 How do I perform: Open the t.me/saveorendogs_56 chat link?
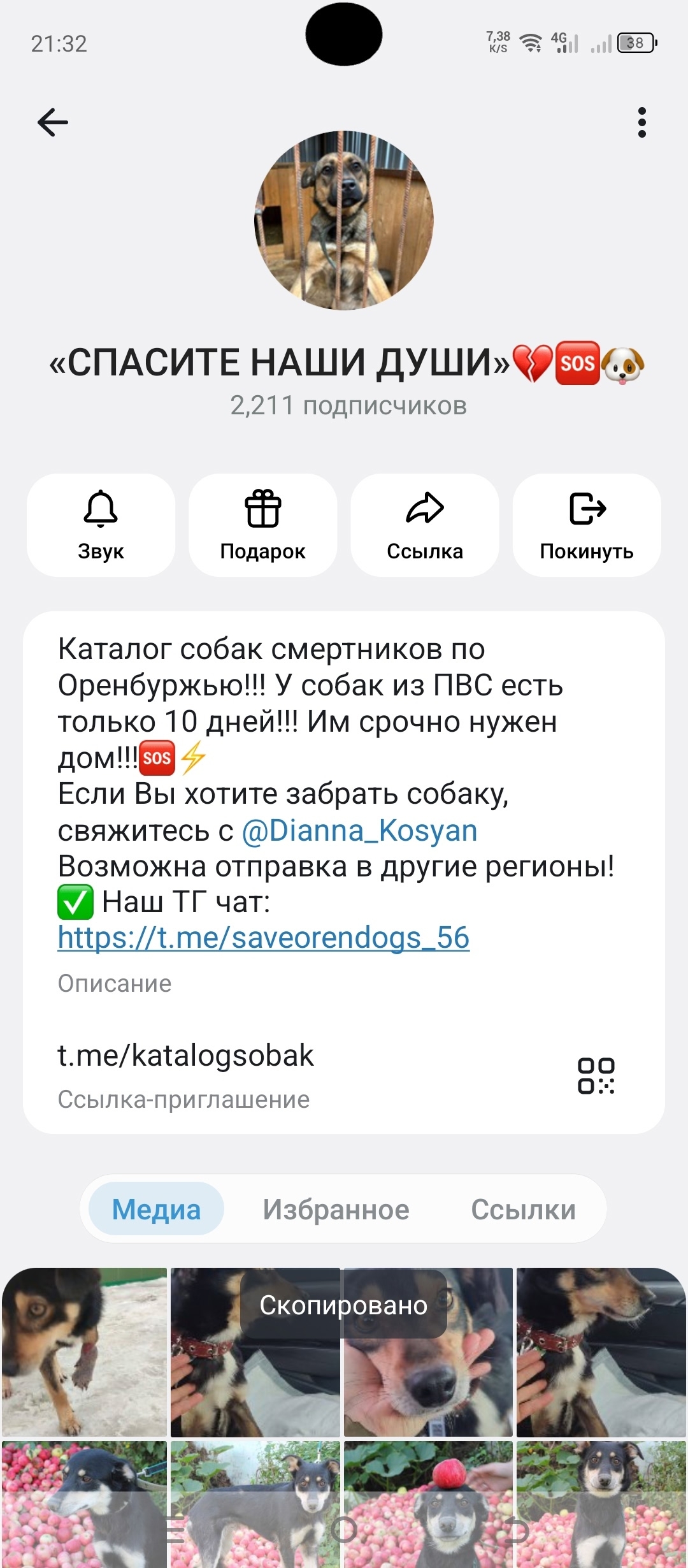[264, 938]
